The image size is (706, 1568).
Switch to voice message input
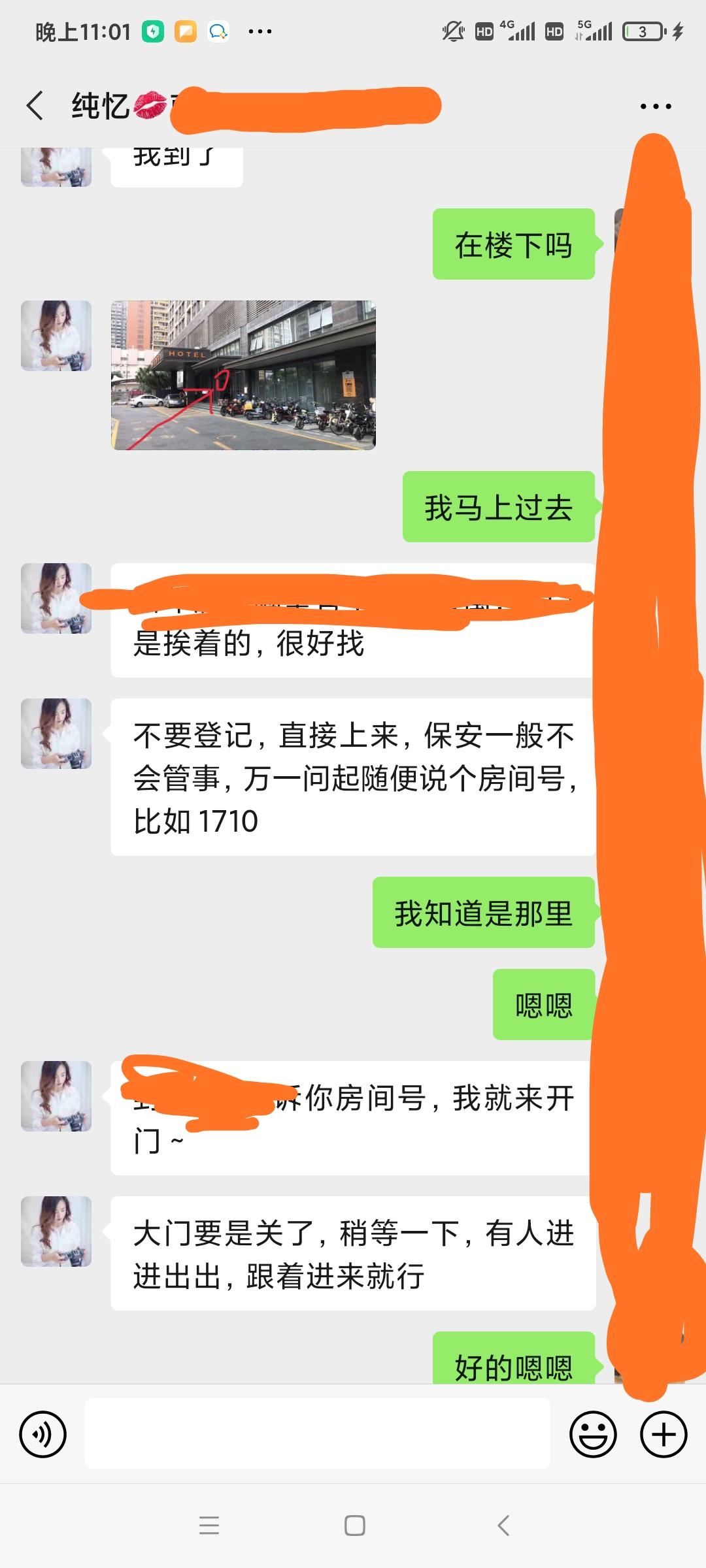pos(43,1435)
